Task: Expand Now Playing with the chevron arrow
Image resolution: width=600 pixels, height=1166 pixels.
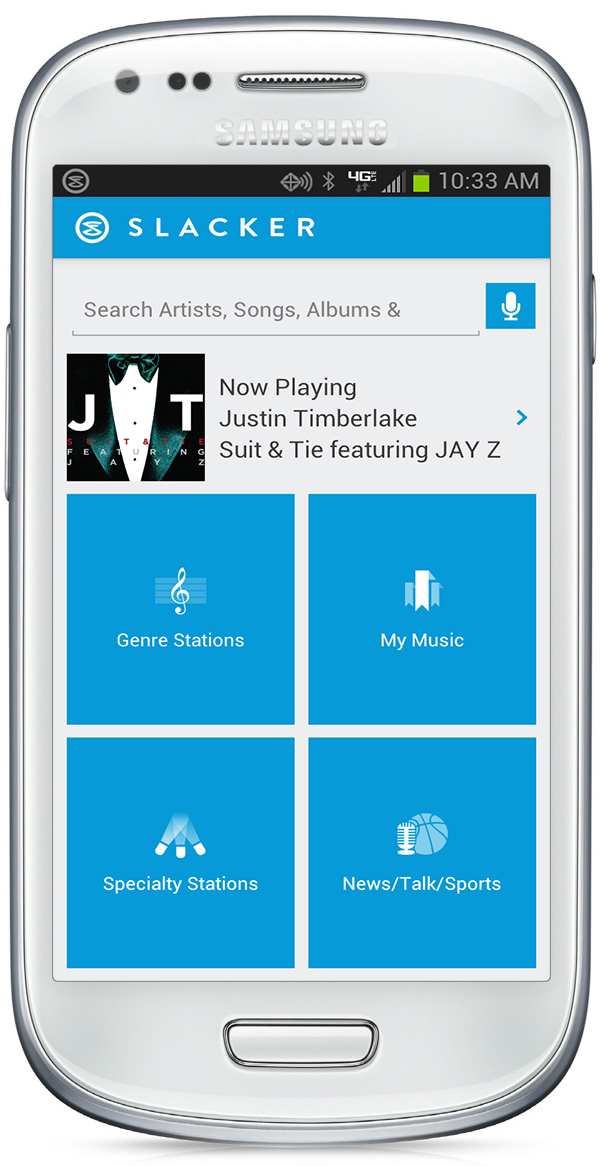Action: coord(521,418)
